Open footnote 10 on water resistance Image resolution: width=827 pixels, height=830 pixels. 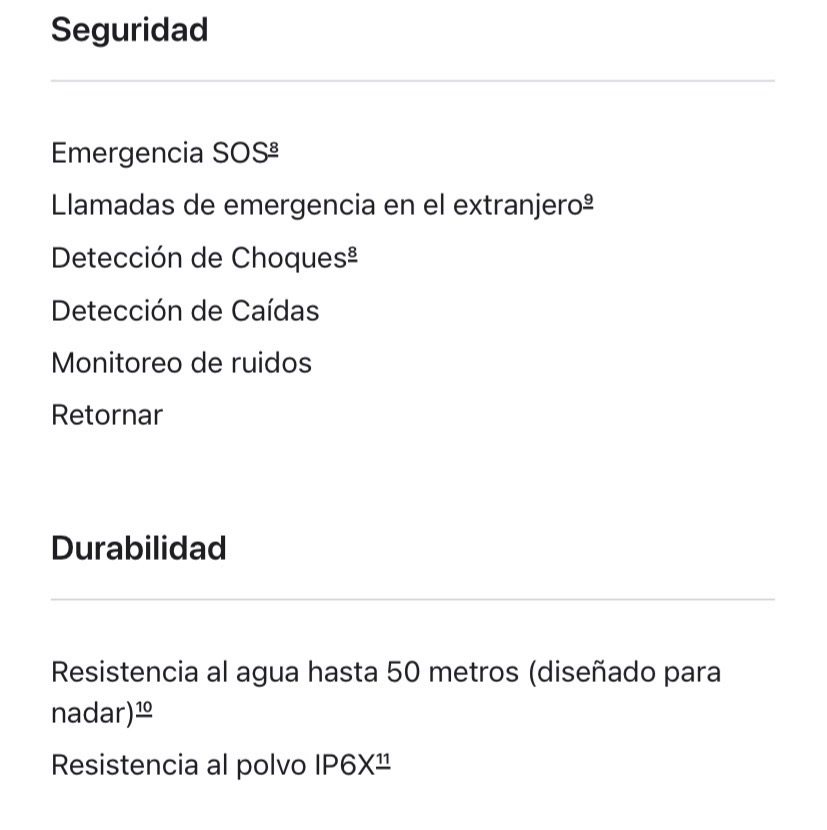(x=144, y=709)
